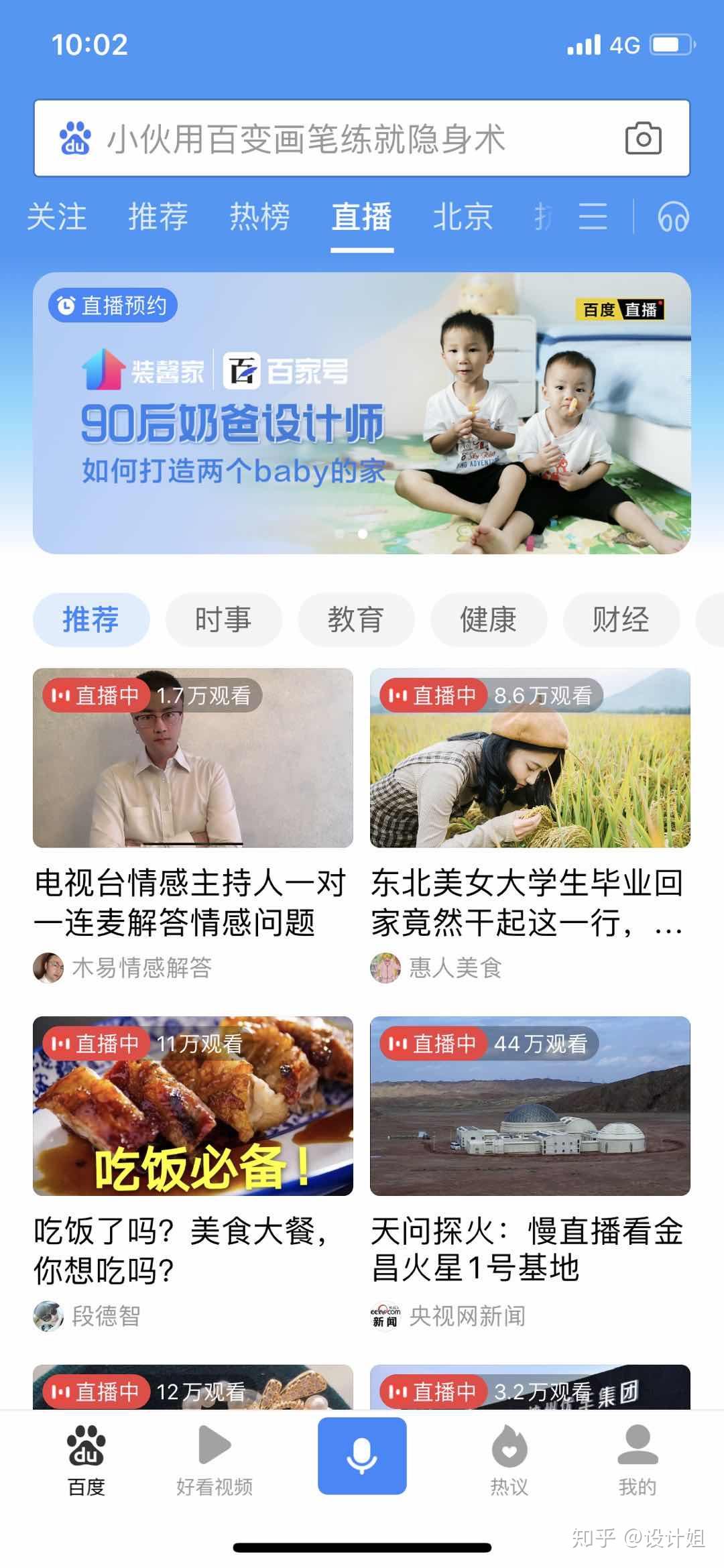Screen dimensions: 724x1568
Task: Switch to the 推荐 top tab
Action: [x=158, y=217]
